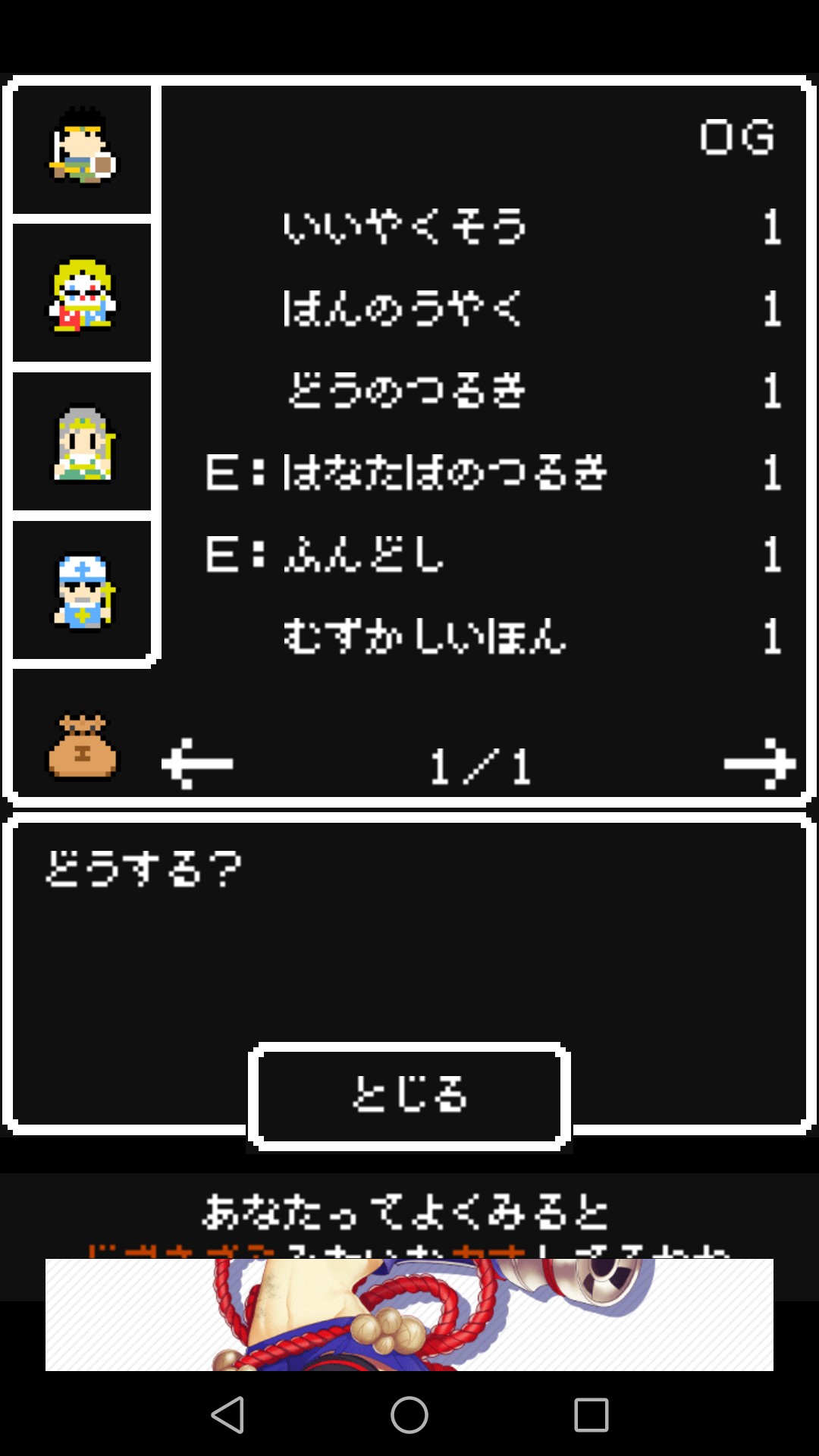Select the blue priest character
Viewport: 819px width, 1456px height.
click(x=82, y=591)
